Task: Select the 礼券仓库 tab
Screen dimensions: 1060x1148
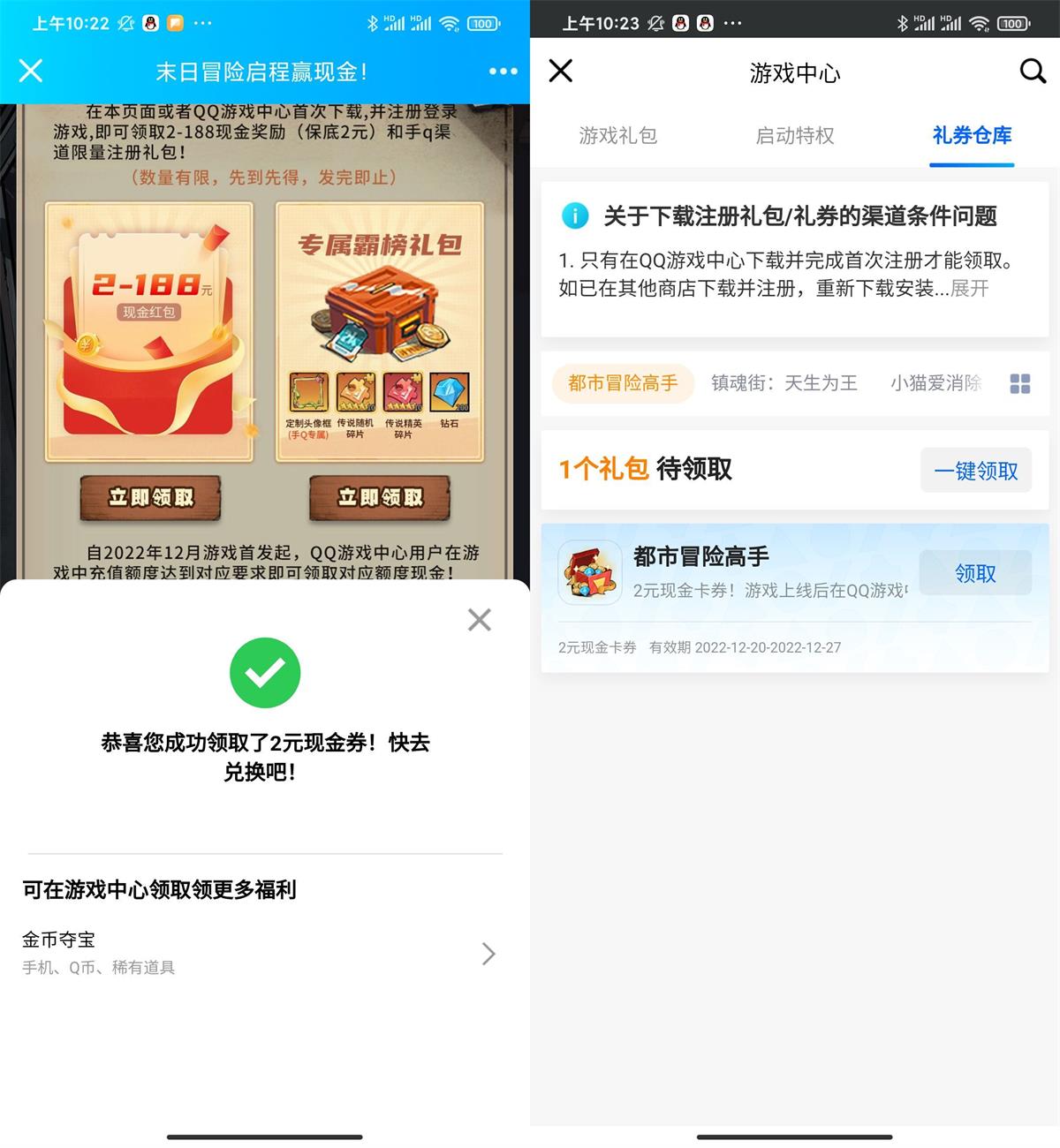Action: pos(972,135)
